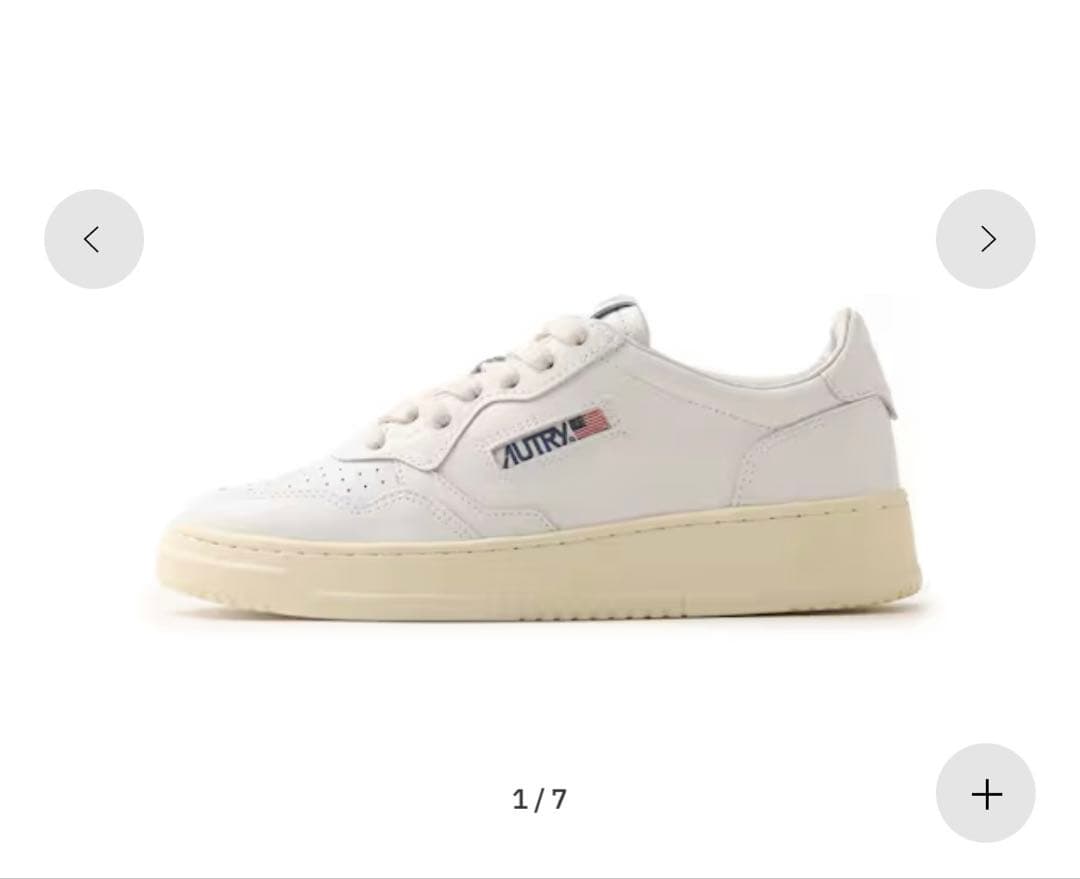Viewport: 1080px width, 879px height.
Task: Go to the previous product image
Action: tap(94, 239)
